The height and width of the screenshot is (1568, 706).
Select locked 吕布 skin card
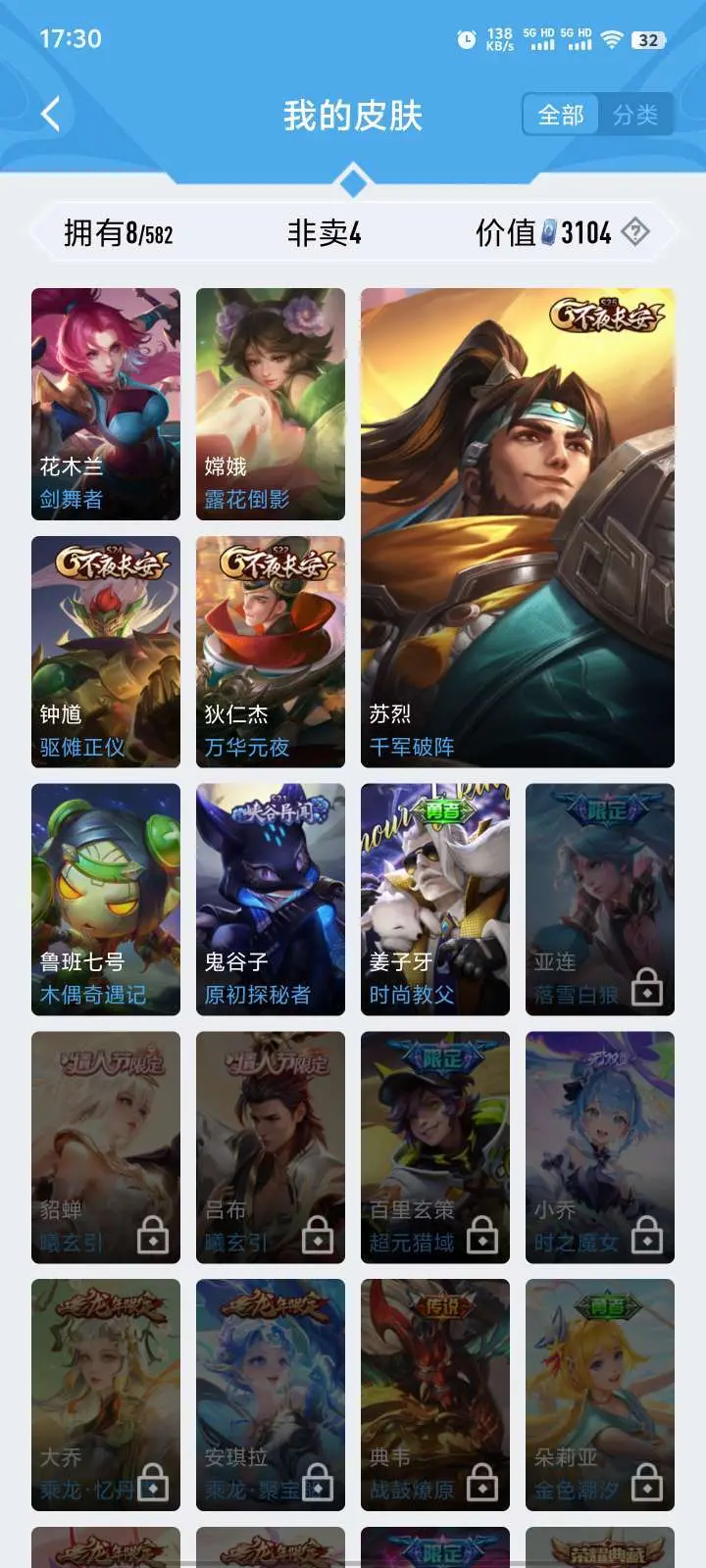271,1148
